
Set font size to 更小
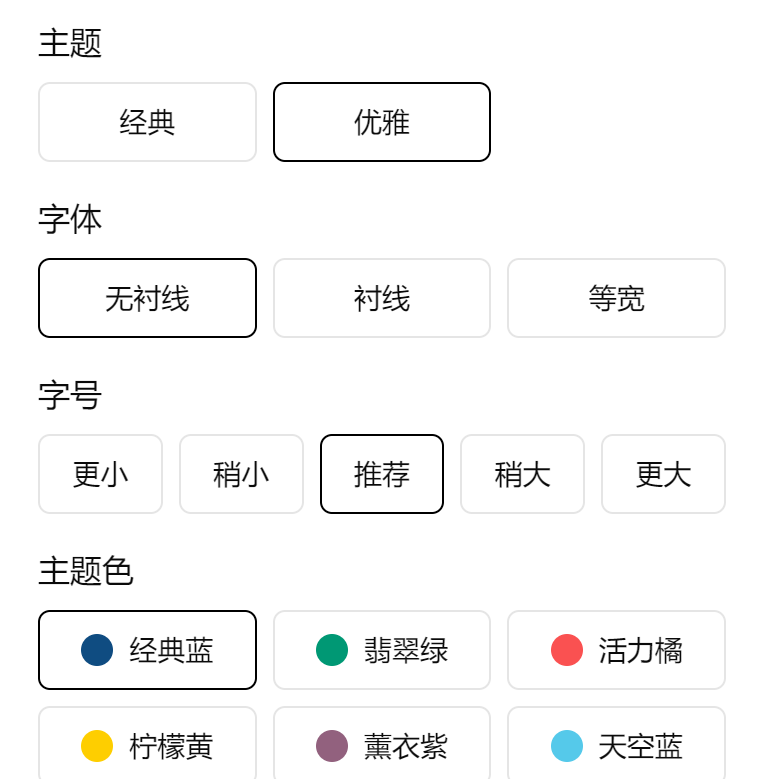(100, 474)
